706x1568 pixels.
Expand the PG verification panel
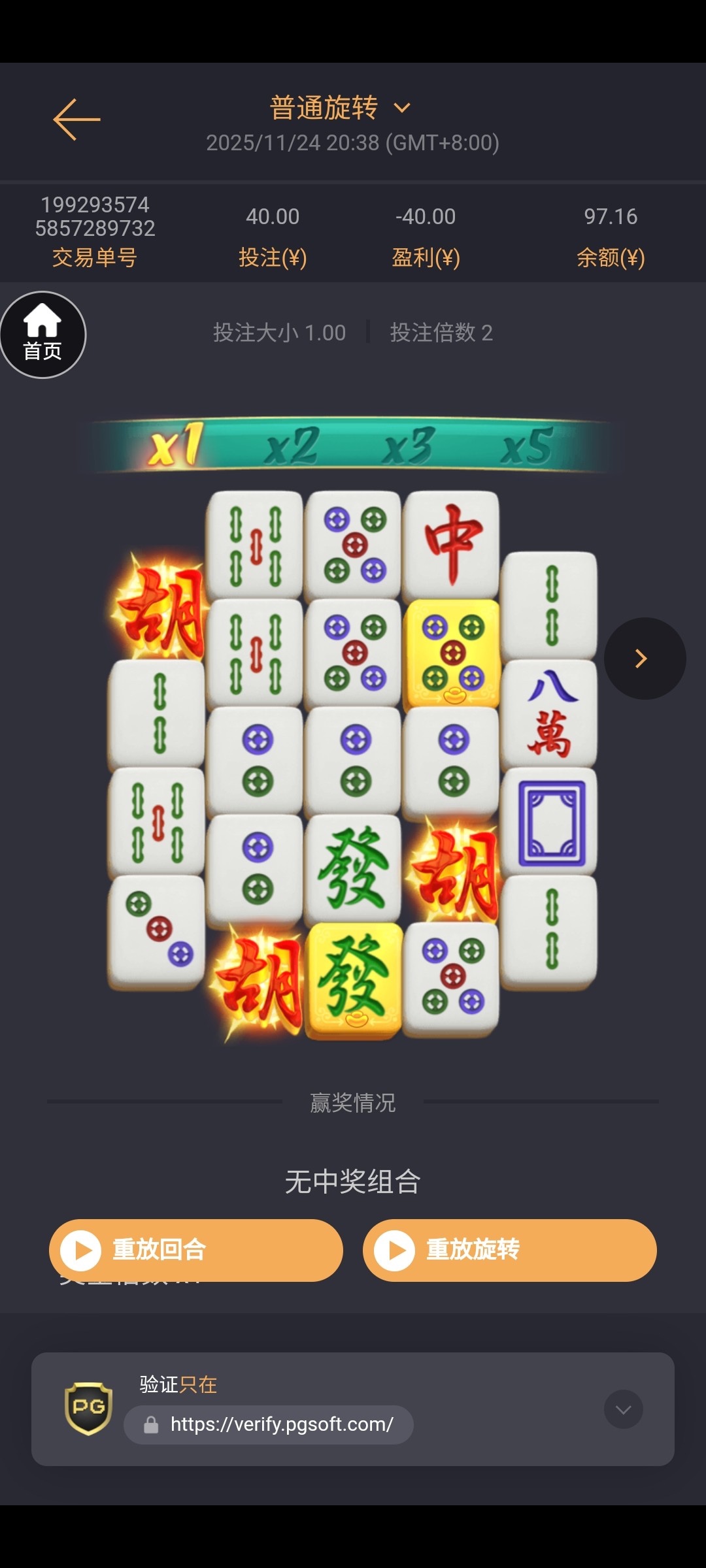tap(623, 1409)
